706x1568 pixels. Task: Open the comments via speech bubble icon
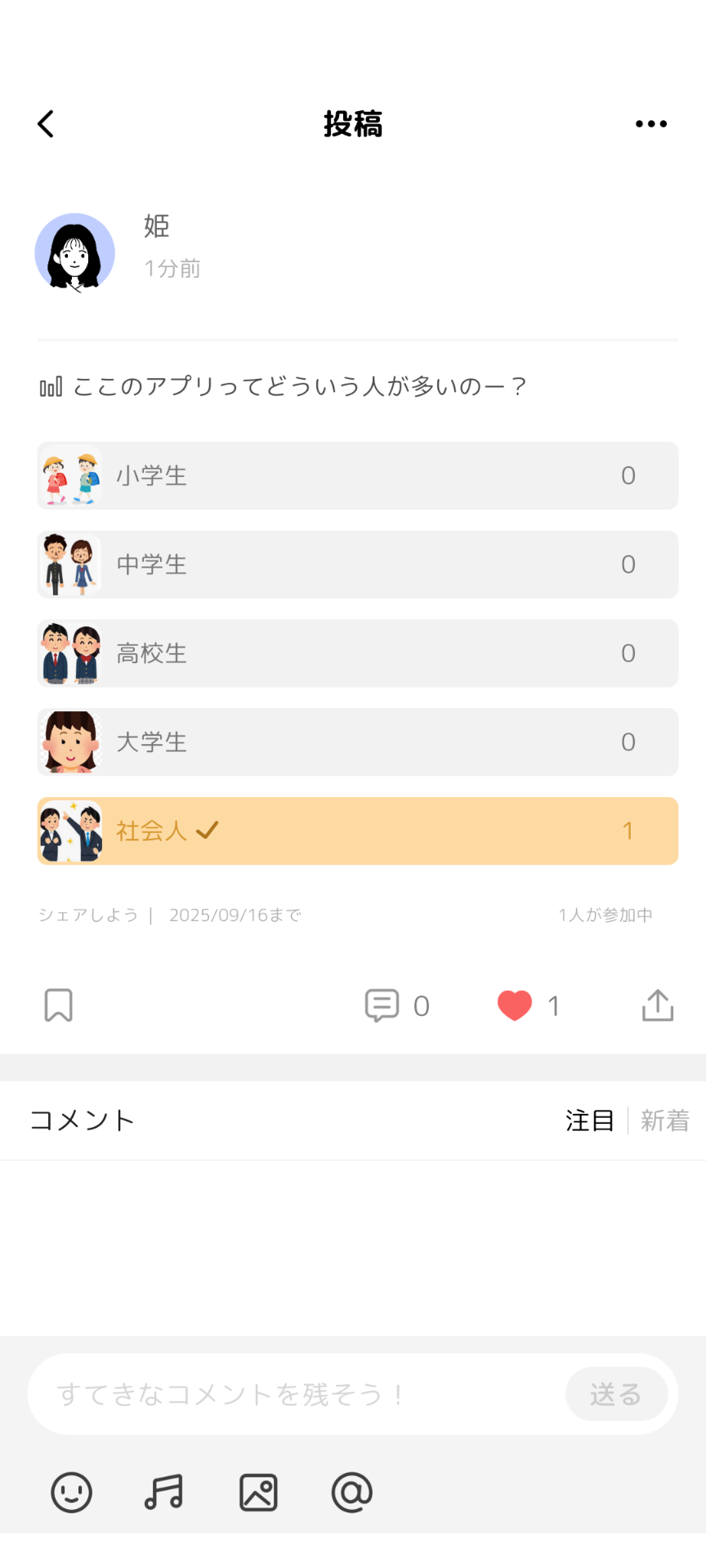(382, 1005)
